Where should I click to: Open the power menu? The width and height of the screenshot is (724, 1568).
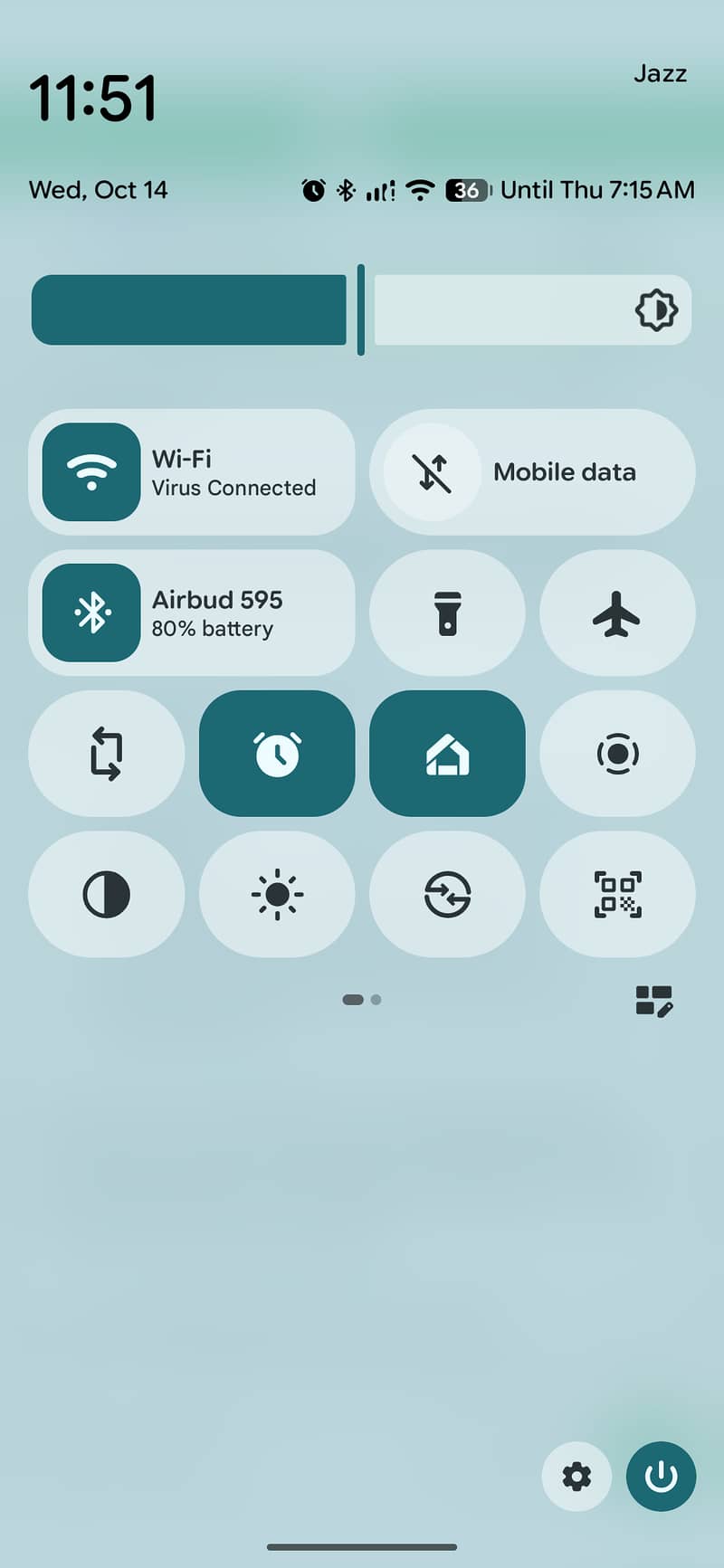pyautogui.click(x=661, y=1477)
